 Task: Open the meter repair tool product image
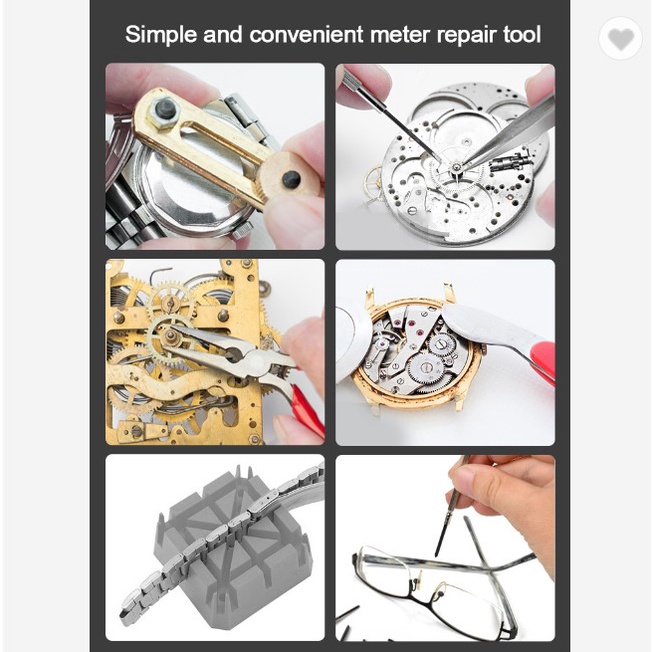[330, 326]
